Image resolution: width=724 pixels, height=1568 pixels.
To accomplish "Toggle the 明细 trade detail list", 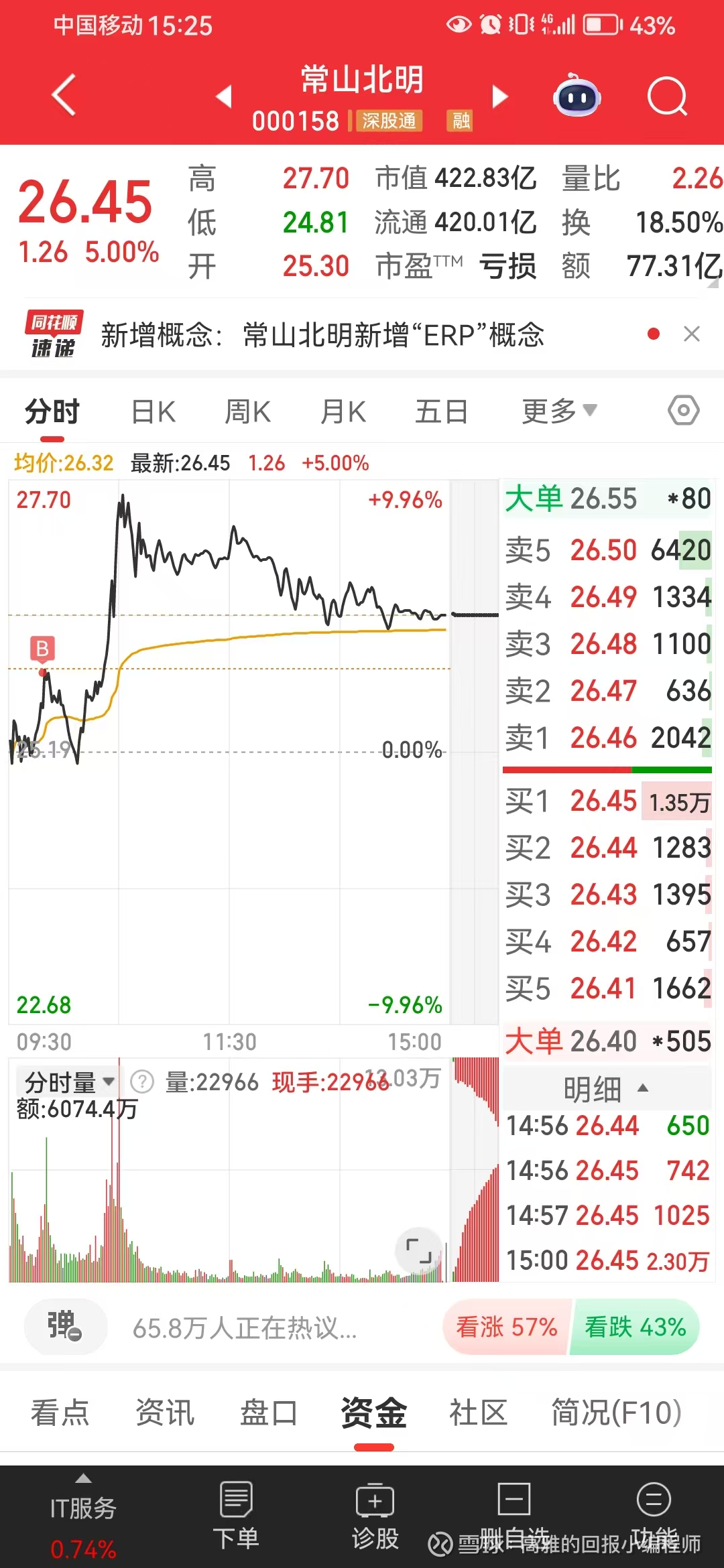I will (x=606, y=1089).
